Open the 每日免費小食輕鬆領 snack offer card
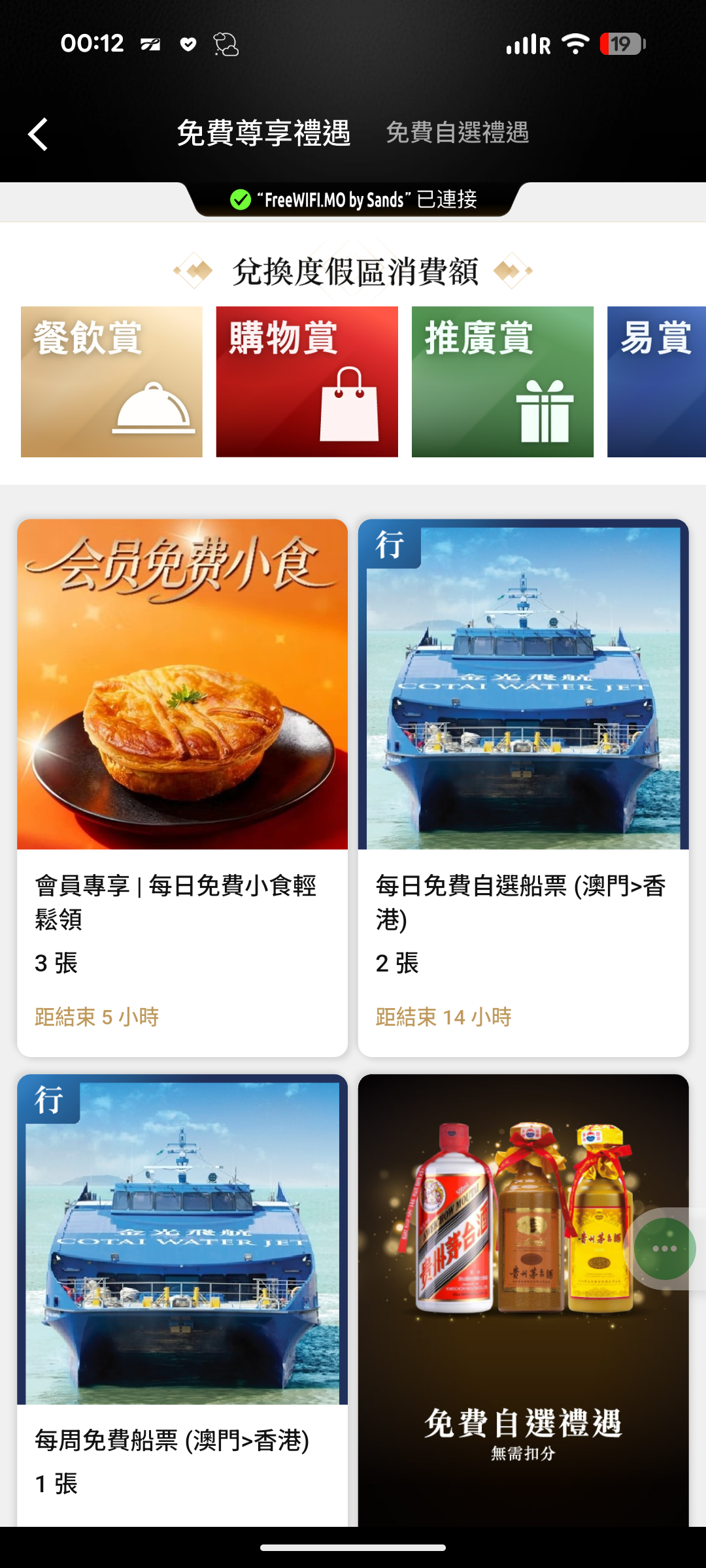 click(x=182, y=787)
